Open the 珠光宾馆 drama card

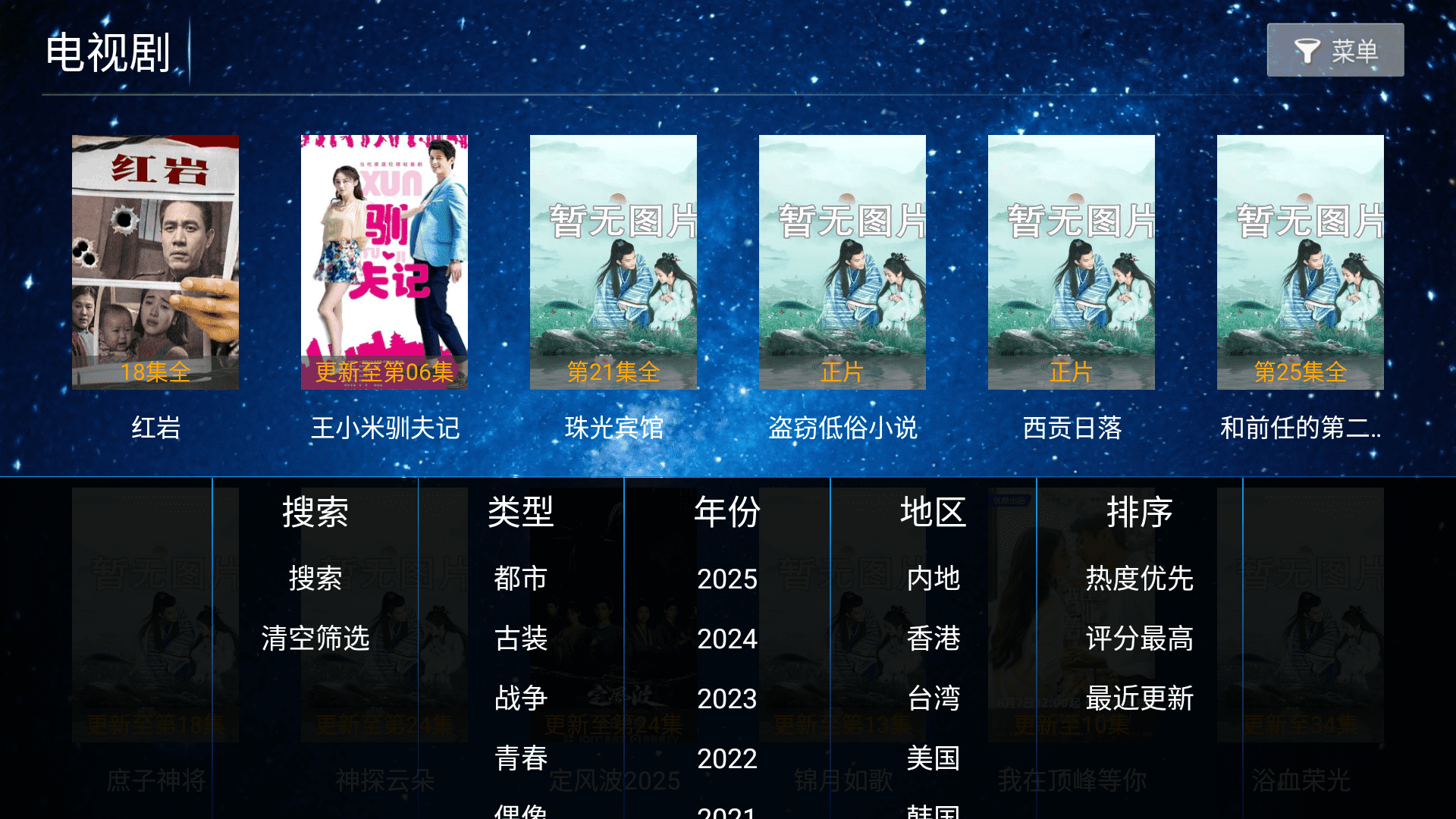pos(613,262)
